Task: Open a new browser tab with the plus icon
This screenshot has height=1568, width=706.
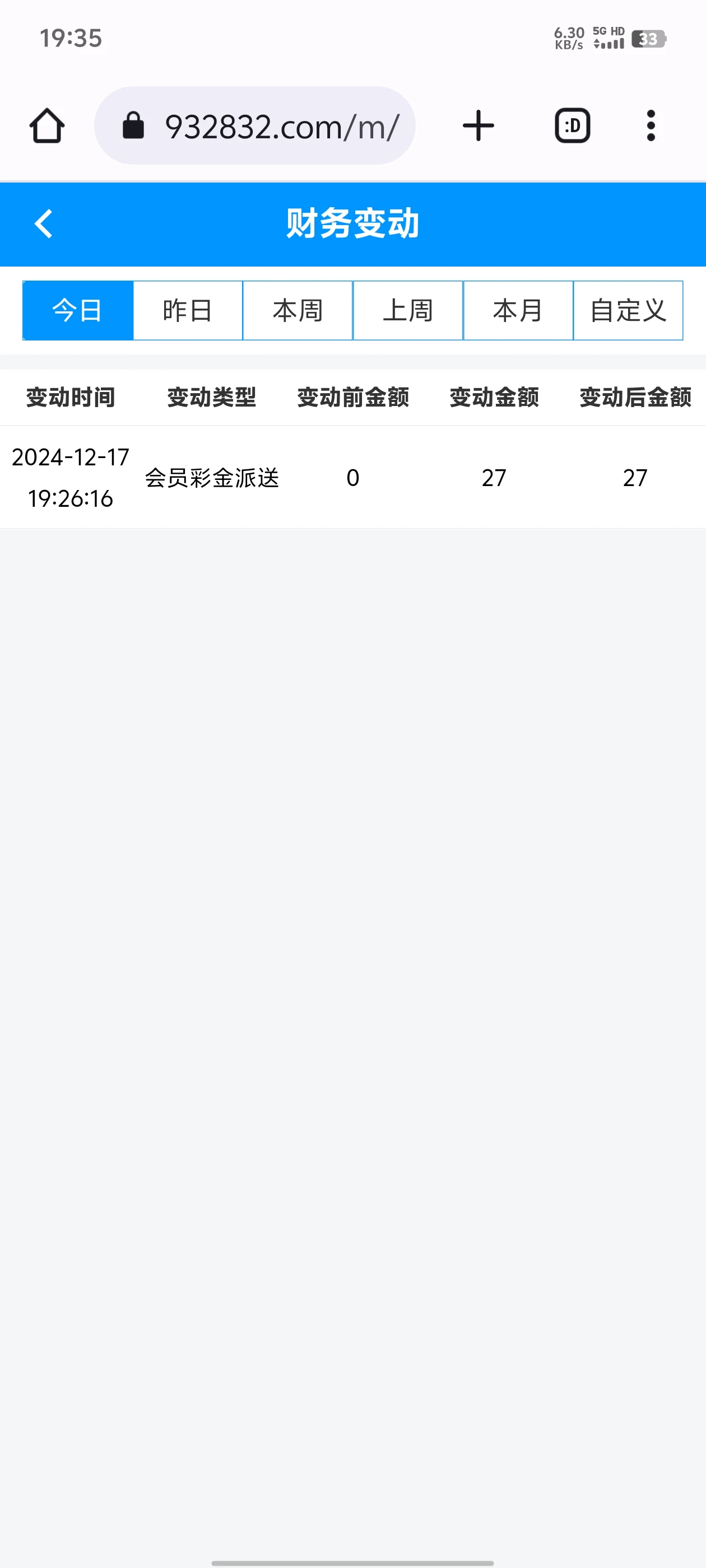Action: tap(477, 125)
